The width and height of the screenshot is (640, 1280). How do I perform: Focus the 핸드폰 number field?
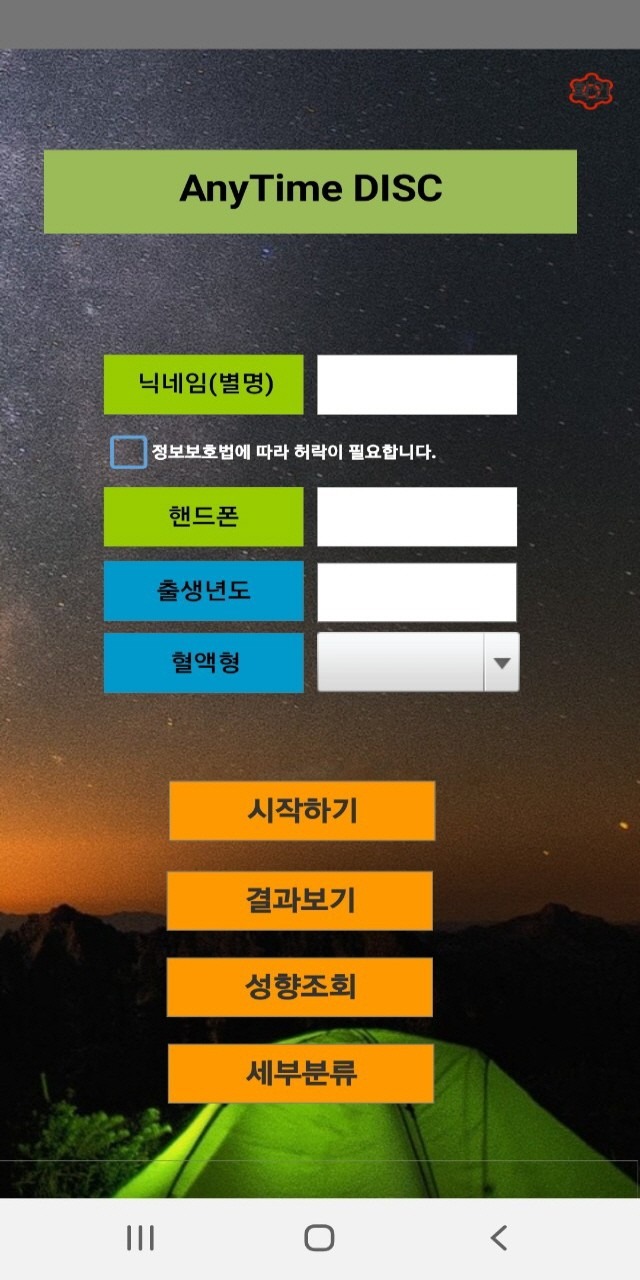[x=417, y=517]
